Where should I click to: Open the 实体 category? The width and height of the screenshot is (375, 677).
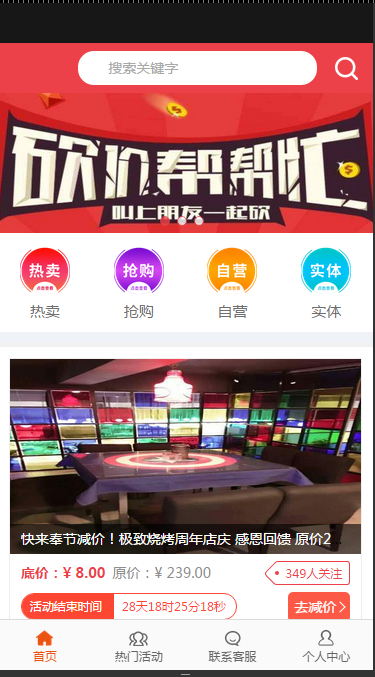click(326, 283)
